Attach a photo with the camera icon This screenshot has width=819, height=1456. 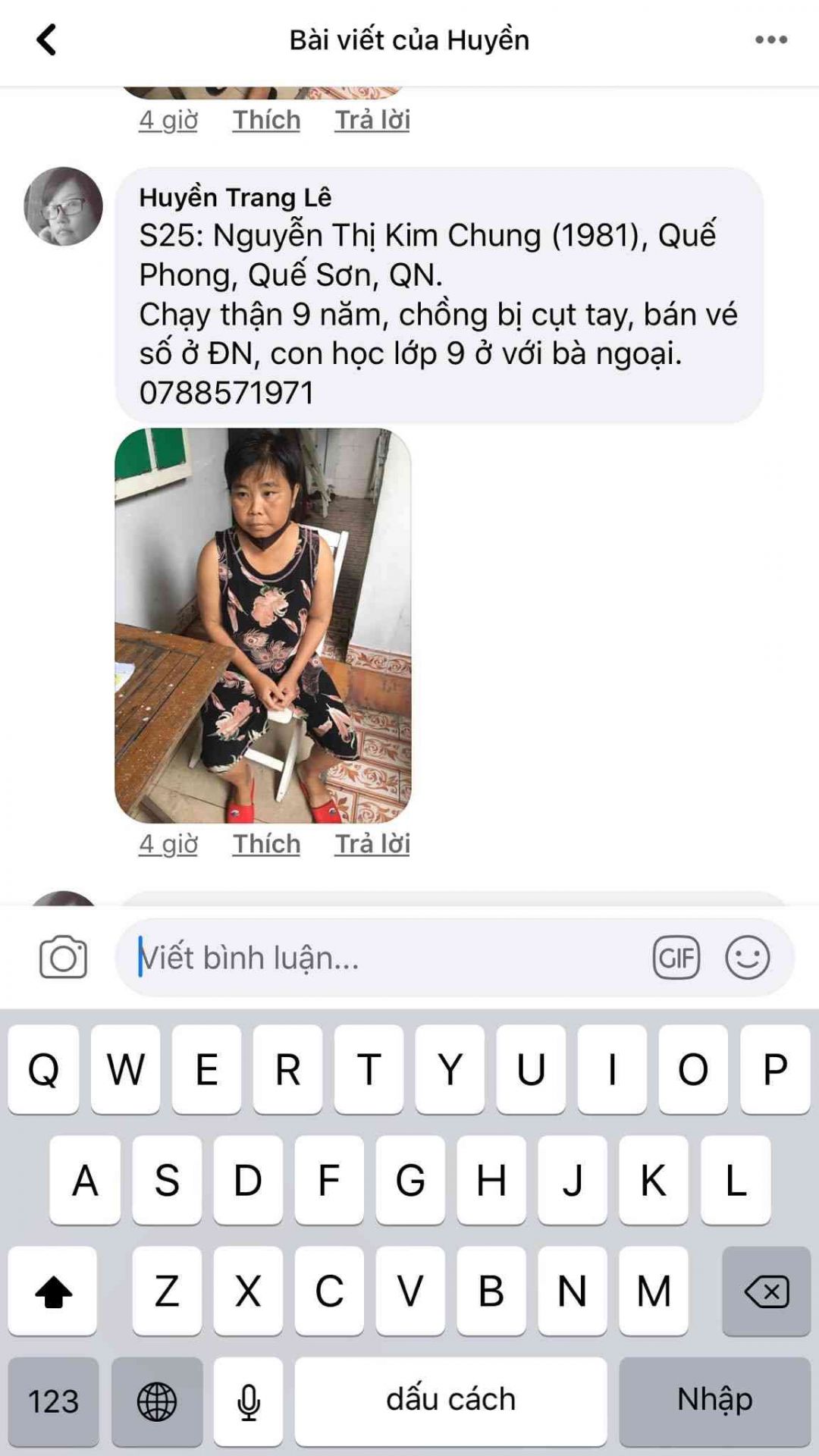(64, 957)
